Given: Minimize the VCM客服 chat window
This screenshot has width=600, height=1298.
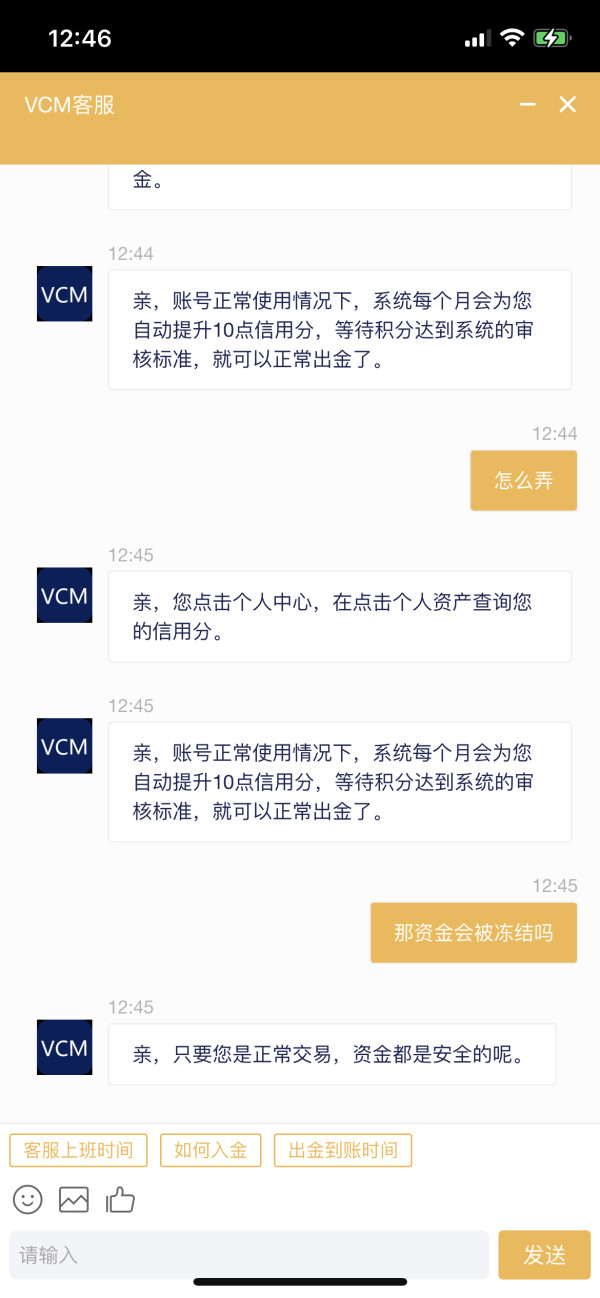Looking at the screenshot, I should [x=527, y=104].
